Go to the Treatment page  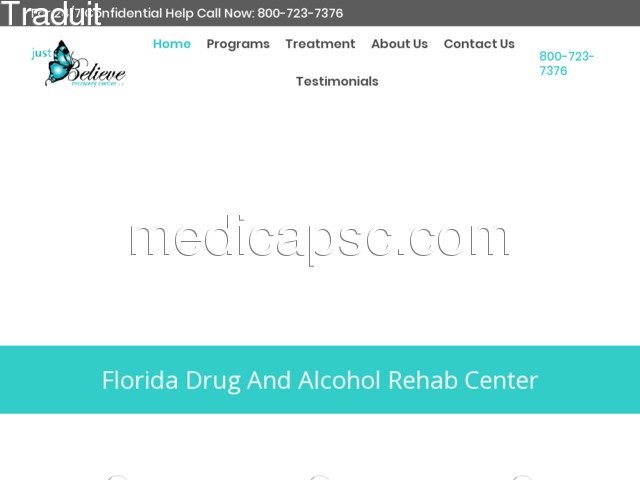[x=320, y=44]
